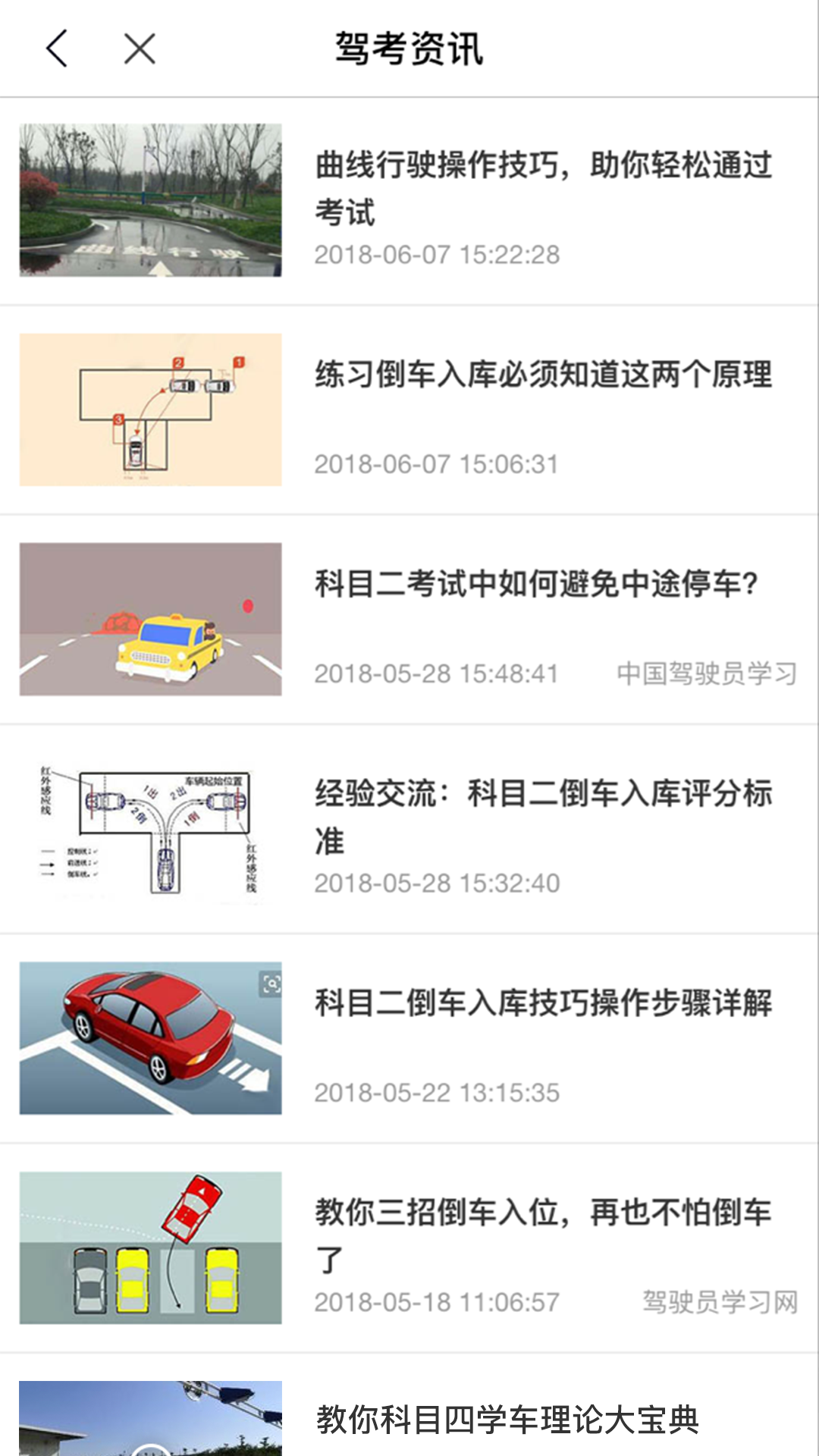Image resolution: width=819 pixels, height=1456 pixels.
Task: Click the zoom icon on red car image
Action: (x=269, y=983)
